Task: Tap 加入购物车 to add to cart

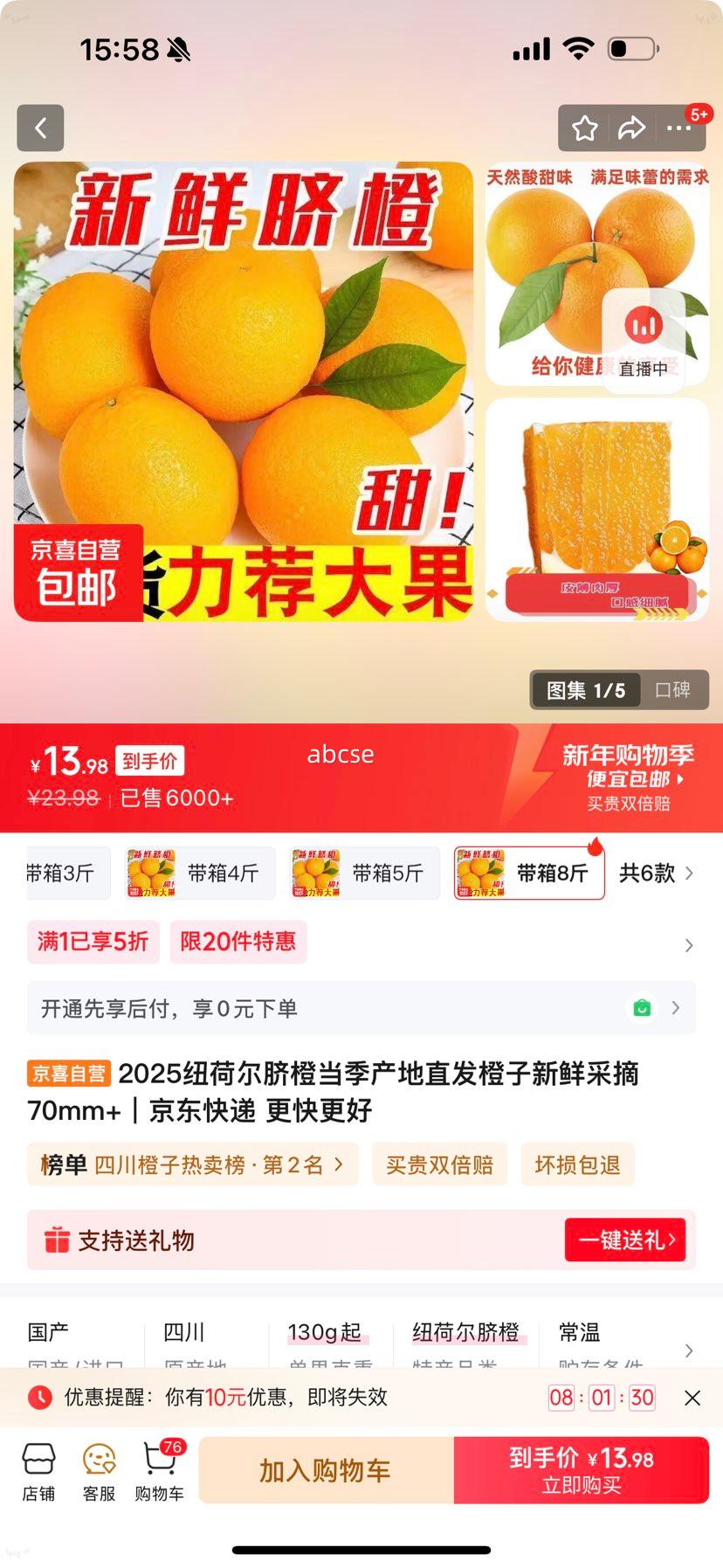Action: click(x=324, y=1469)
